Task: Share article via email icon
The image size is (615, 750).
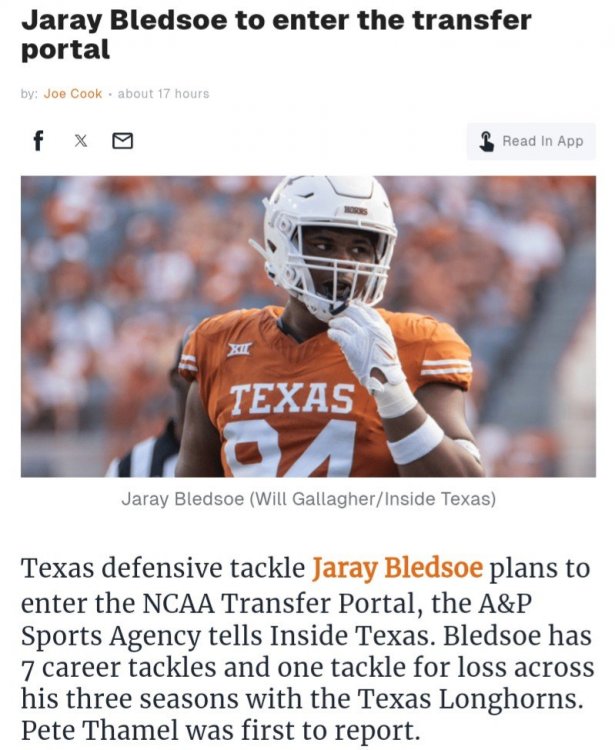Action: (122, 142)
